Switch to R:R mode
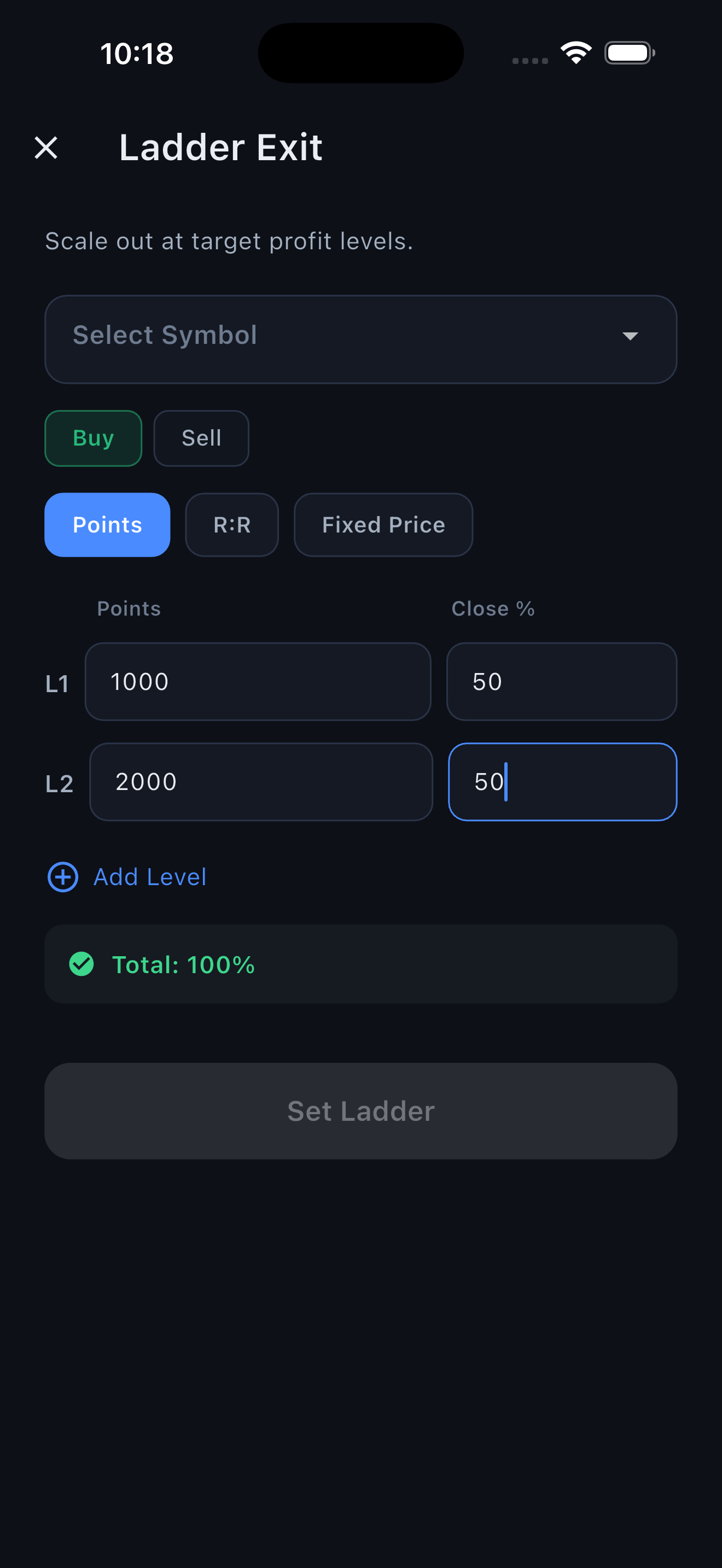The image size is (722, 1568). click(x=232, y=525)
